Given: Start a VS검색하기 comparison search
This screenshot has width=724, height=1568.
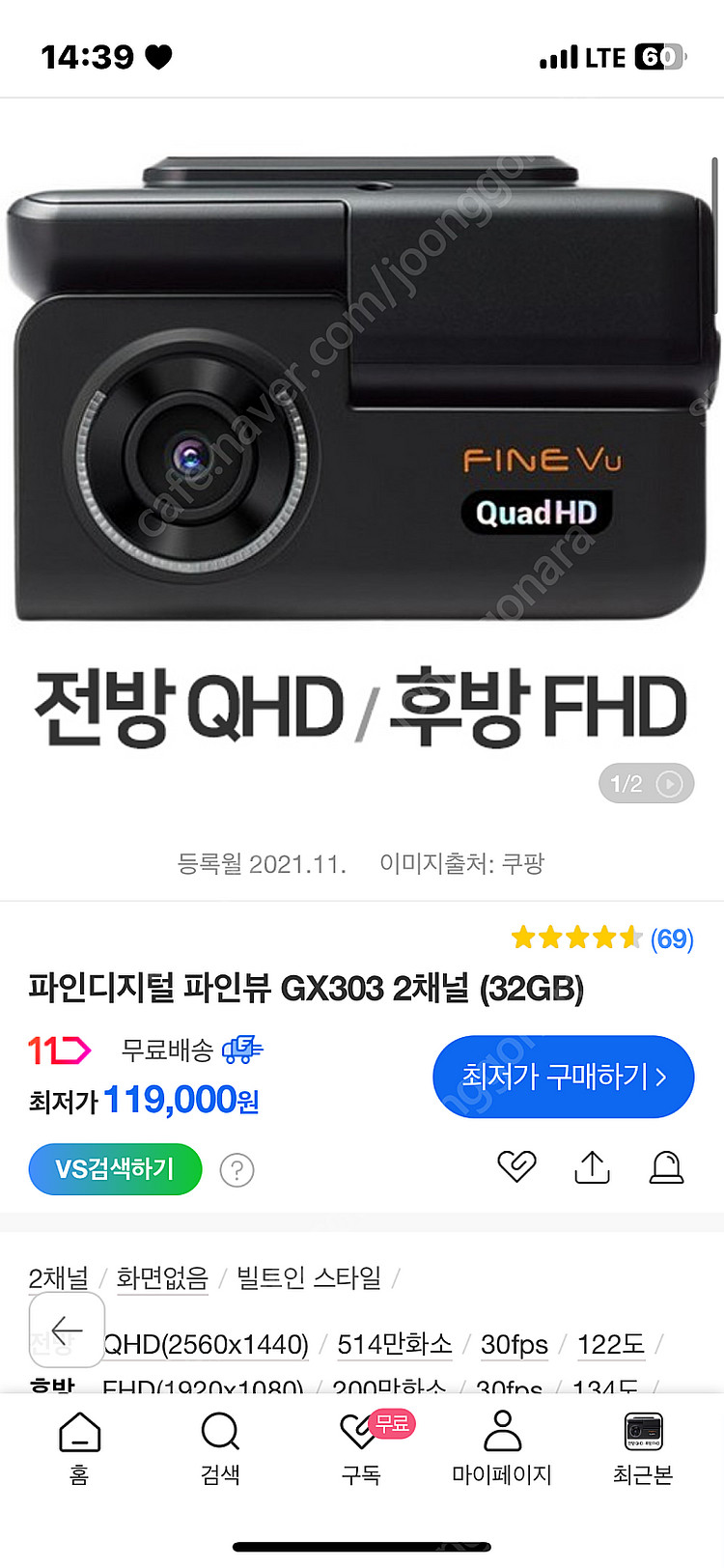Looking at the screenshot, I should (x=115, y=1169).
